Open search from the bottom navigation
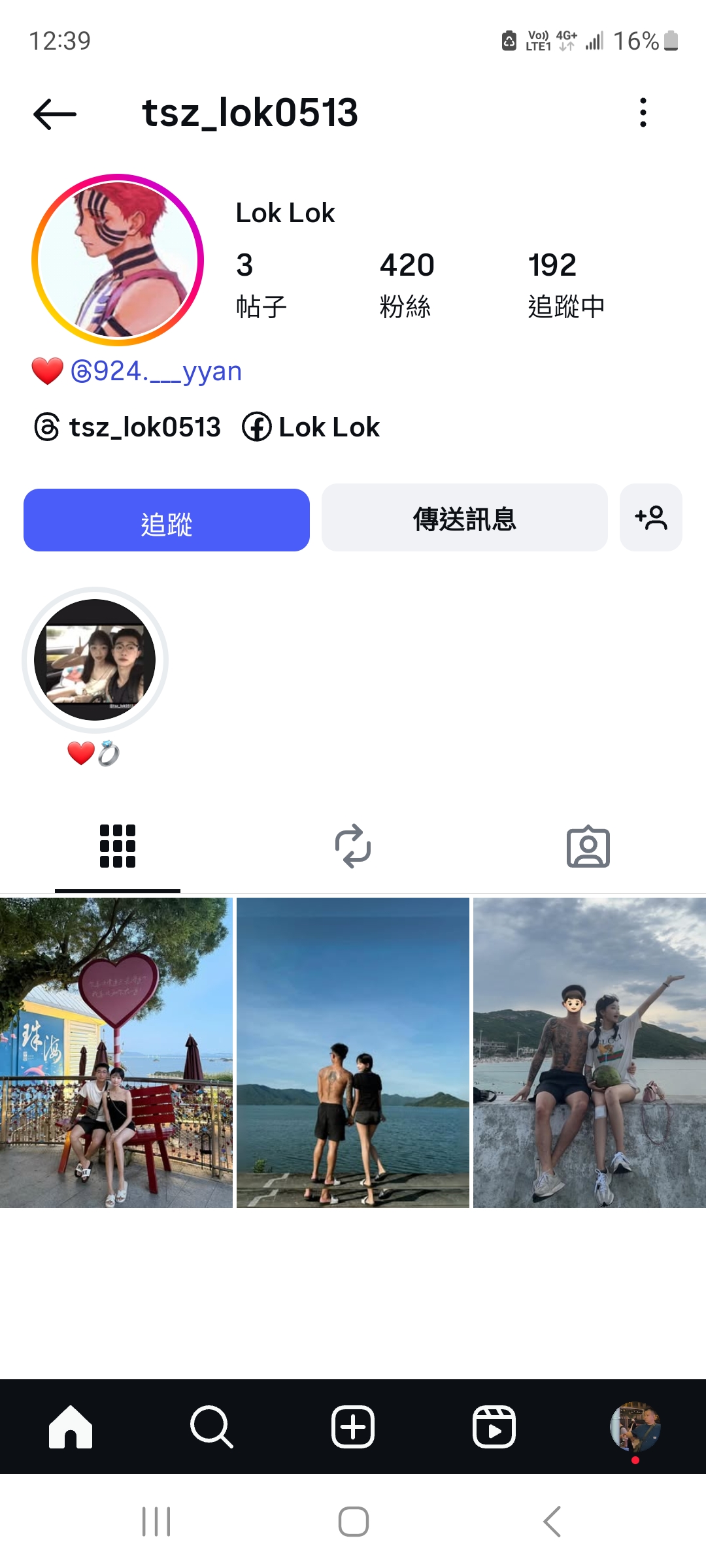 click(x=211, y=1427)
